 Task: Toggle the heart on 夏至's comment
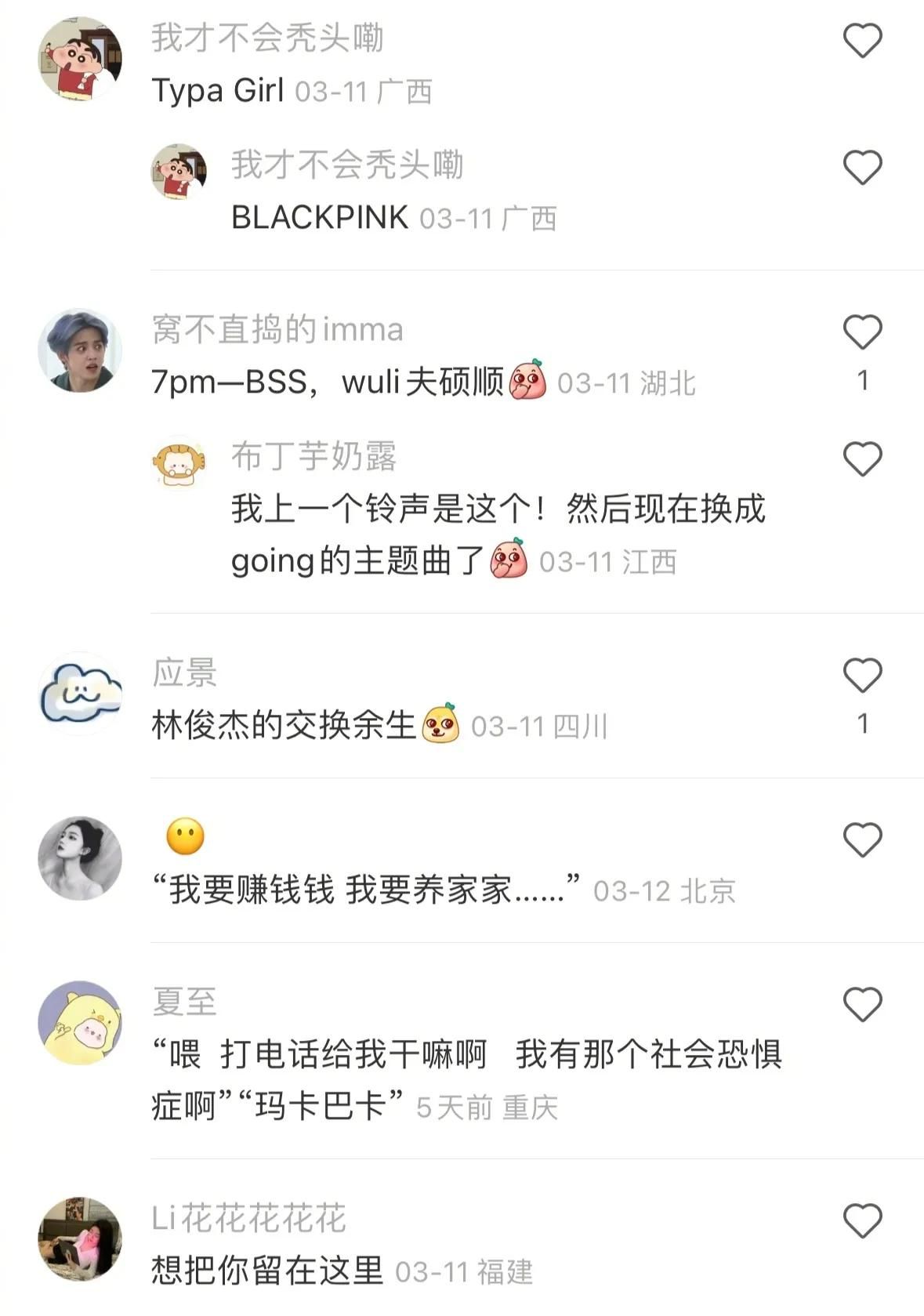[x=862, y=1003]
